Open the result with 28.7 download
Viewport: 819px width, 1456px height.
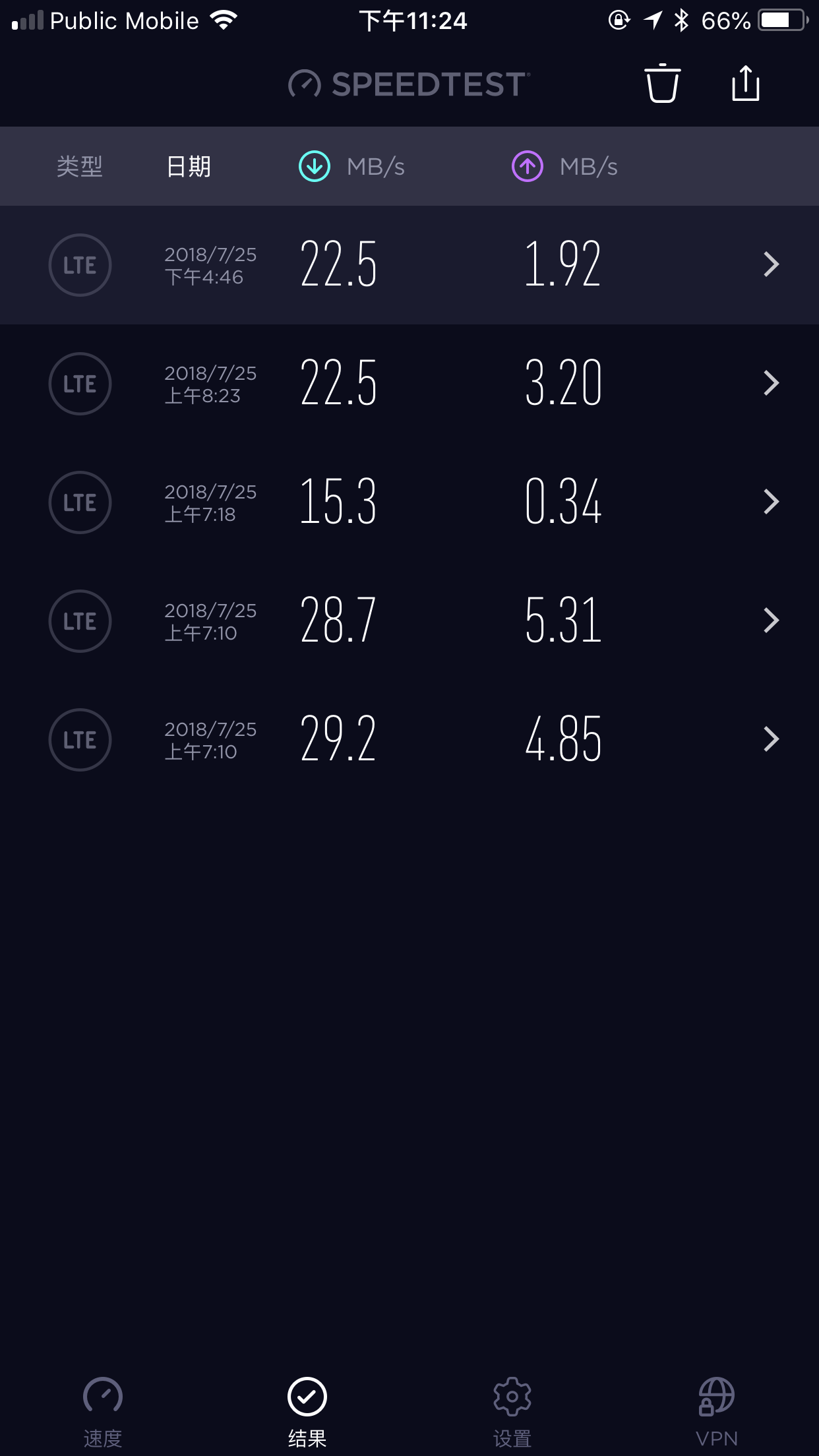[x=409, y=621]
